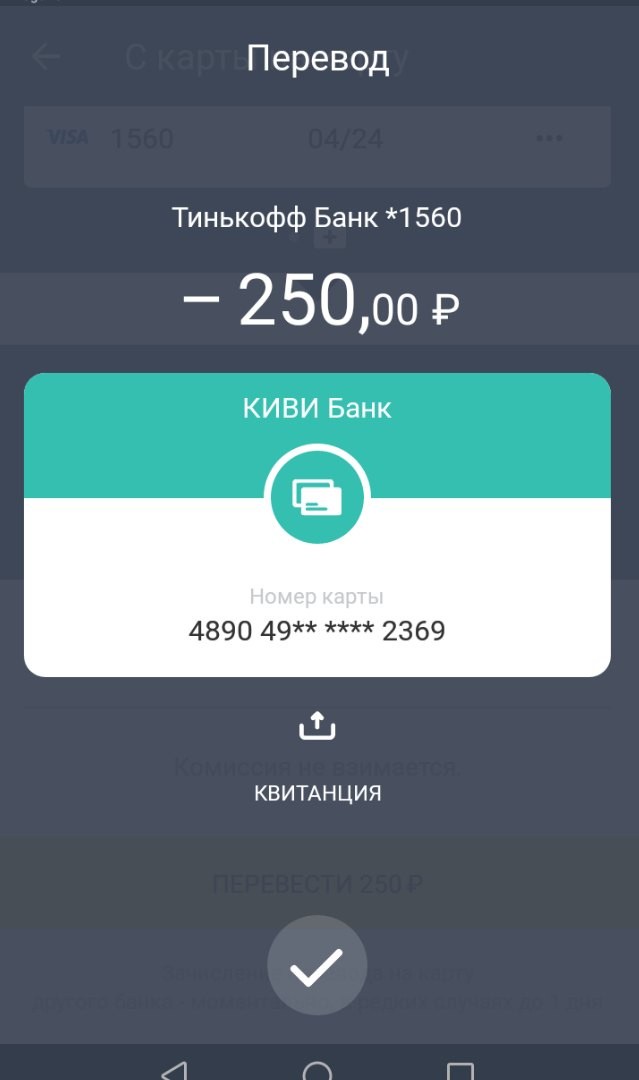Confirm with the checkmark button
Screen dimensions: 639x1080
pyautogui.click(x=317, y=965)
